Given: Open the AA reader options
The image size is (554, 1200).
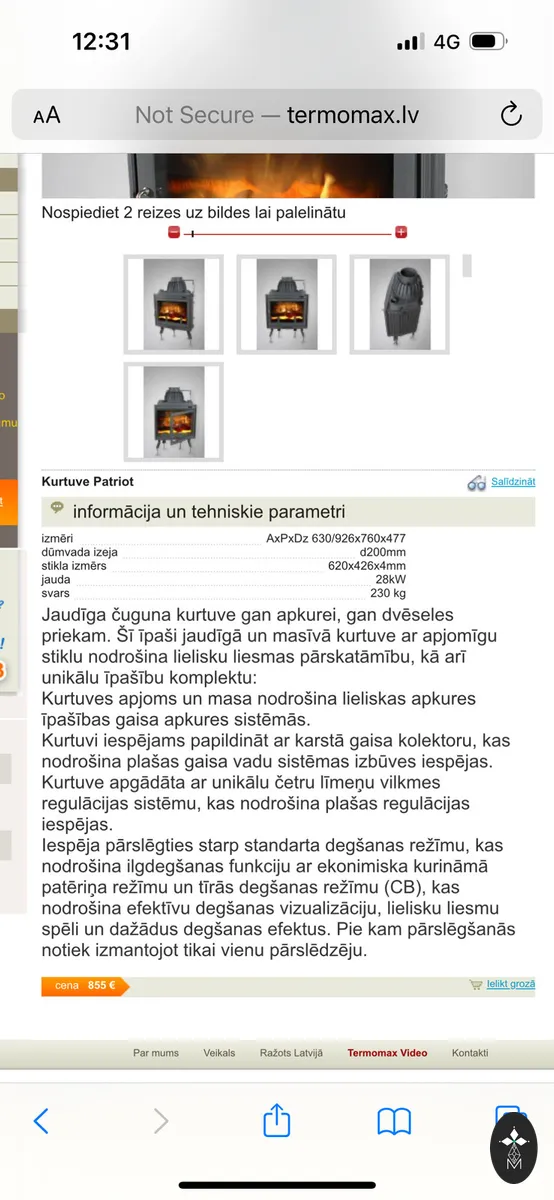Looking at the screenshot, I should tap(47, 115).
